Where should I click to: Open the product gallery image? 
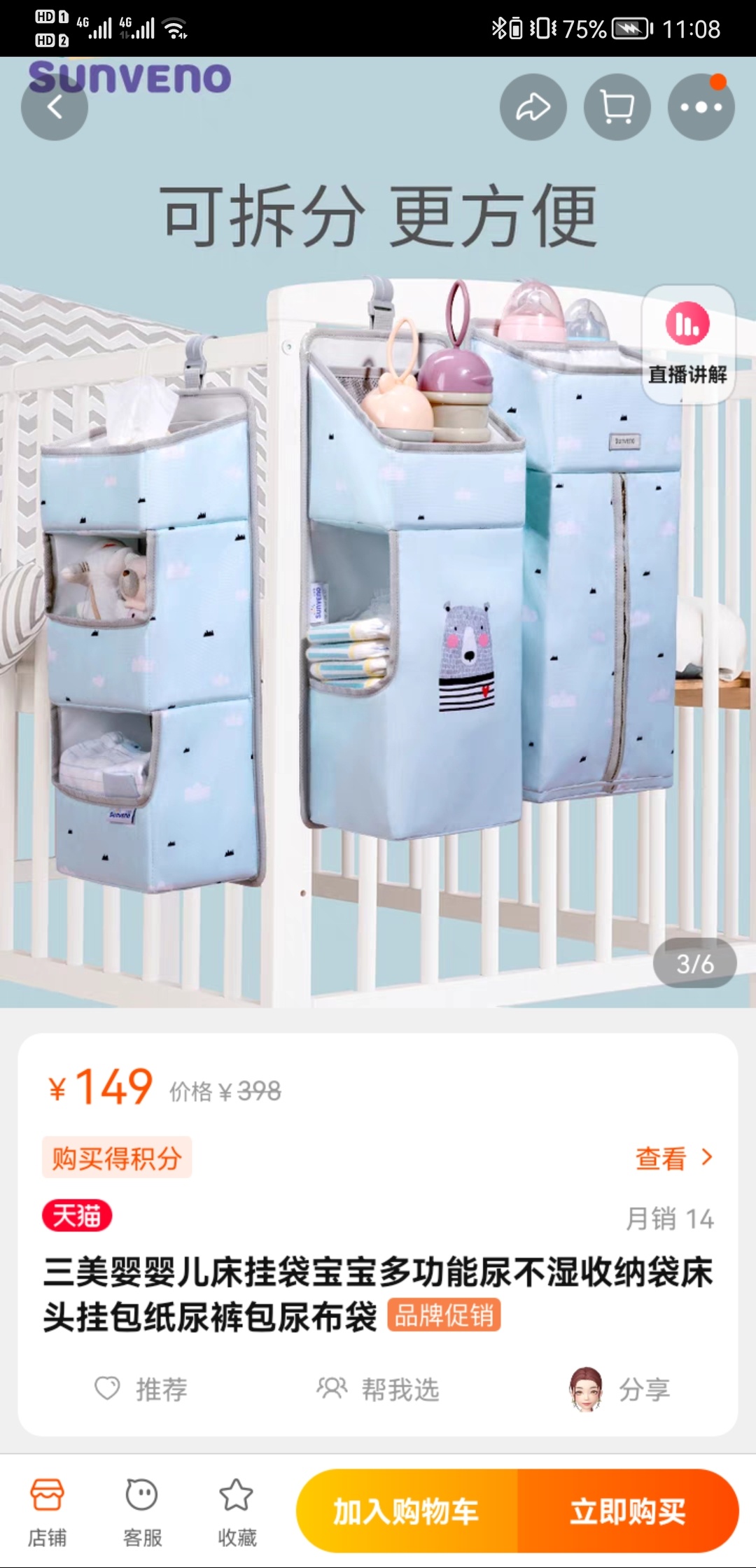point(378,595)
